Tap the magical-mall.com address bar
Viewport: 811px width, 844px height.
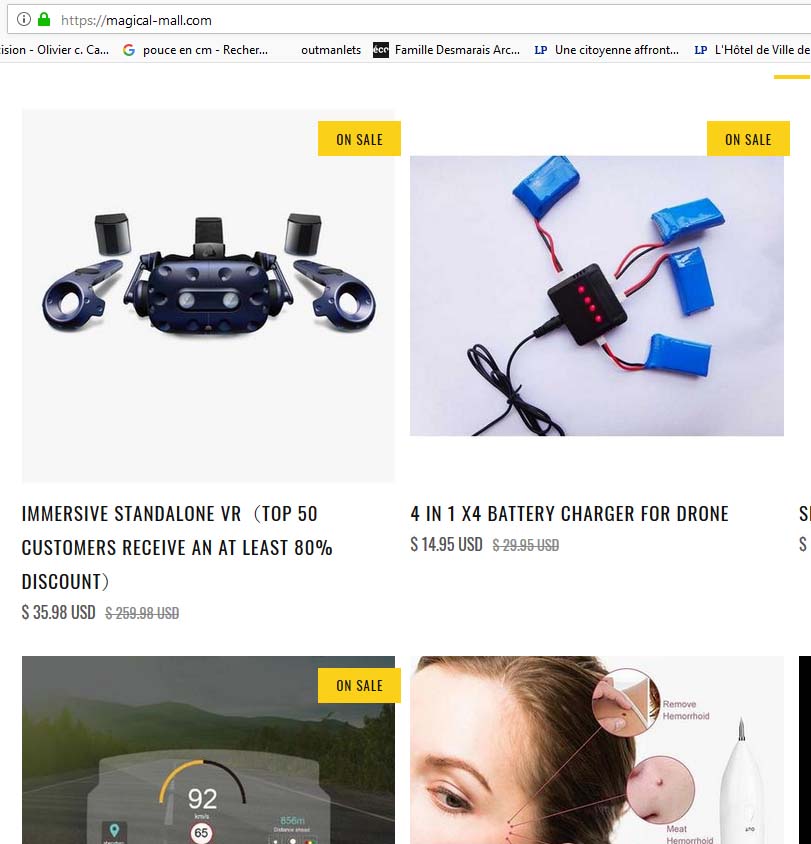coord(400,20)
